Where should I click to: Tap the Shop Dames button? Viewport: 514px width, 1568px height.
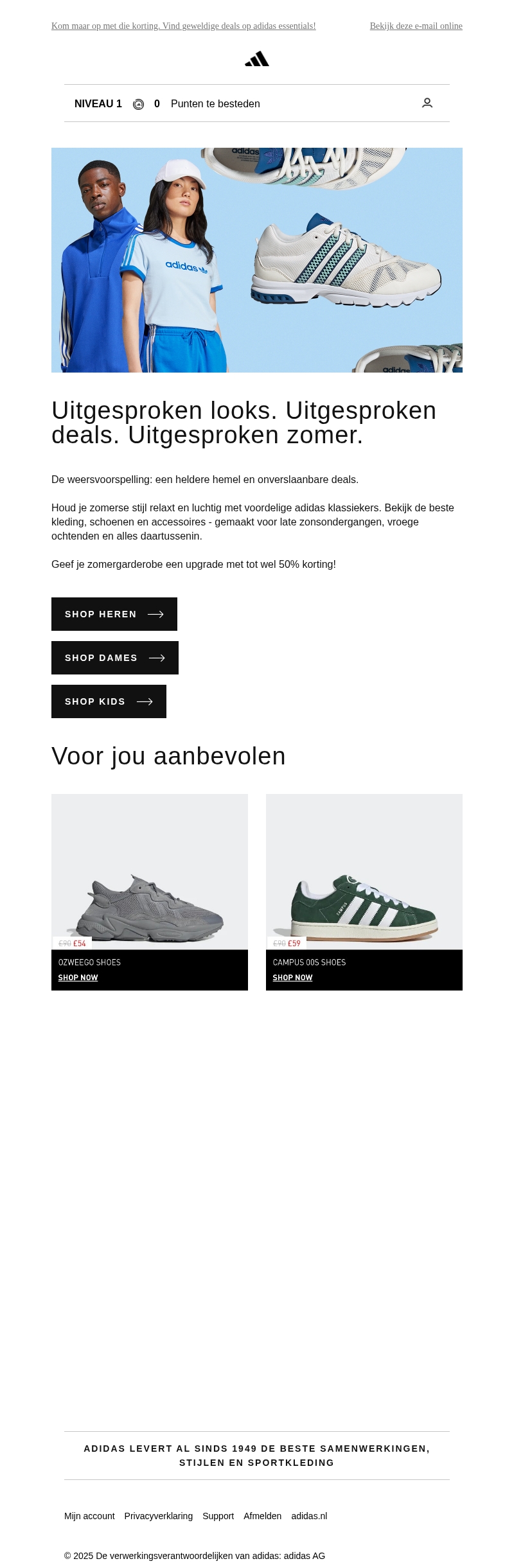[x=115, y=658]
